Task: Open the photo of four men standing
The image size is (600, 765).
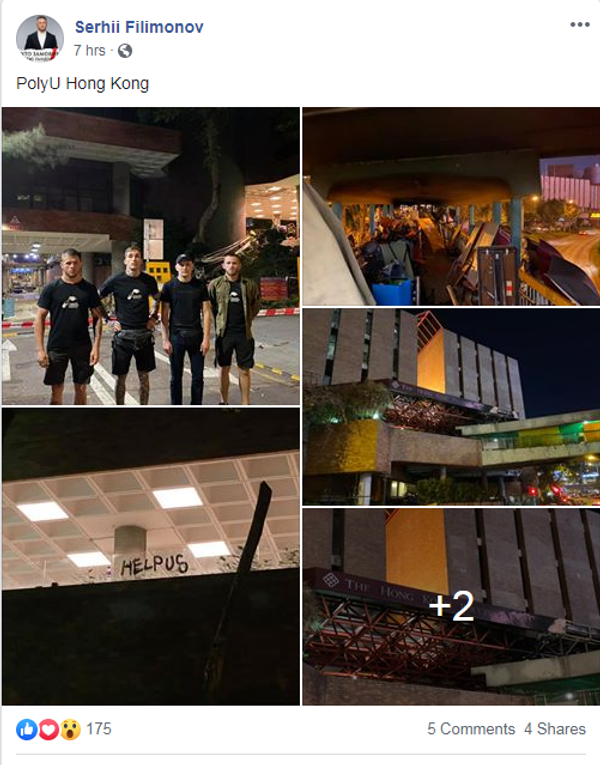Action: coord(150,255)
